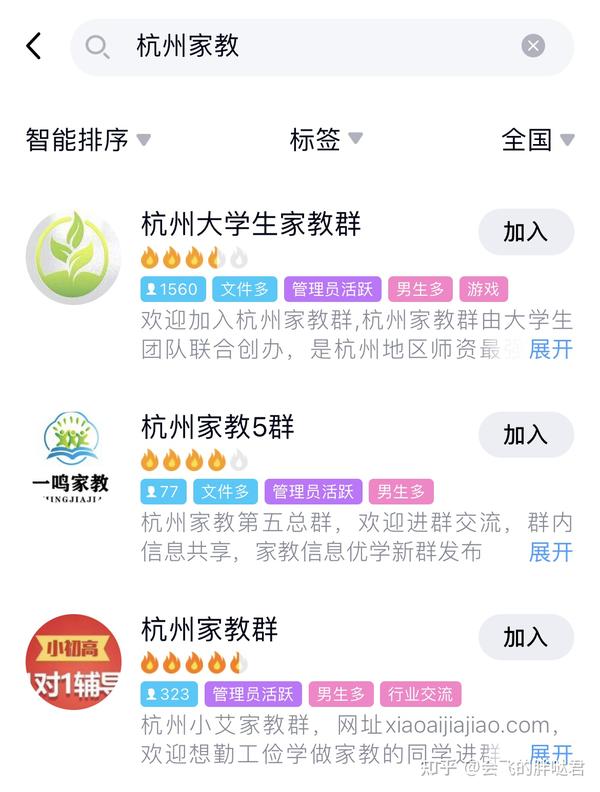Image resolution: width=600 pixels, height=792 pixels.
Task: Join the group named 杭州家教群
Action: [x=526, y=637]
